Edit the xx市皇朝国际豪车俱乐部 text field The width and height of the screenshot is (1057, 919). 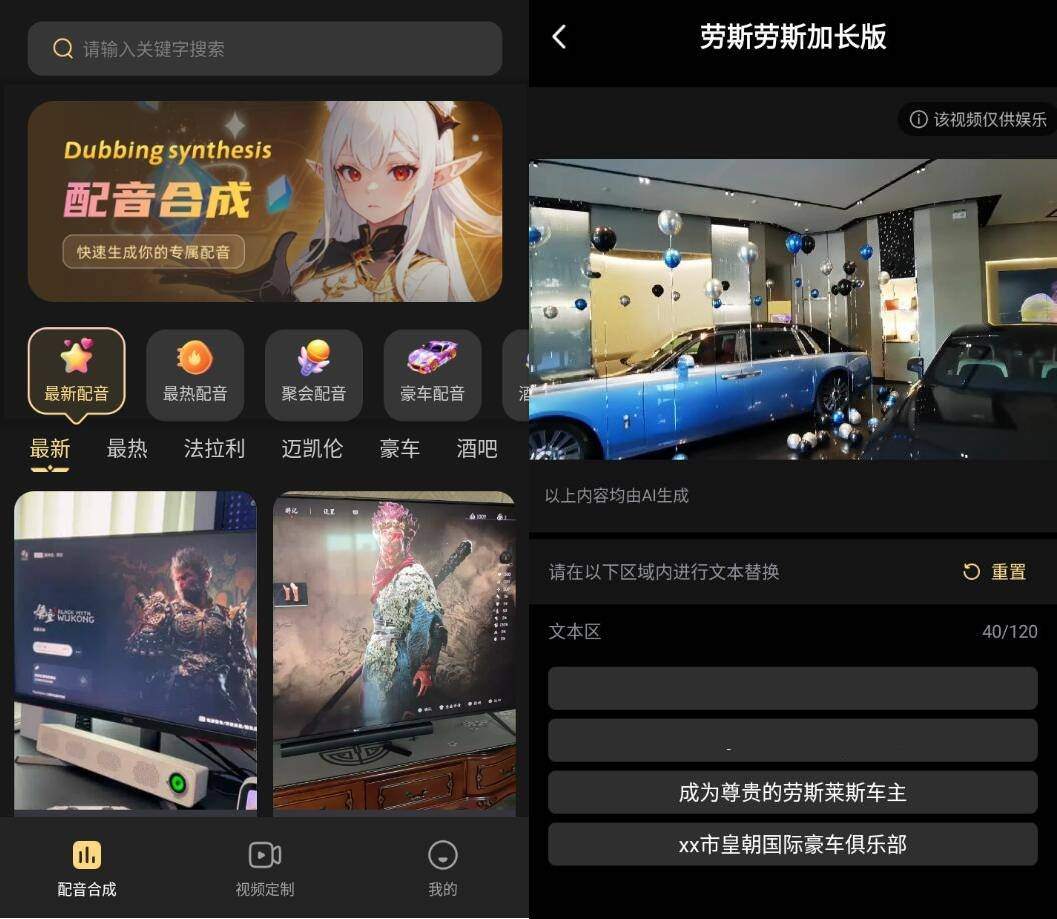pos(792,844)
